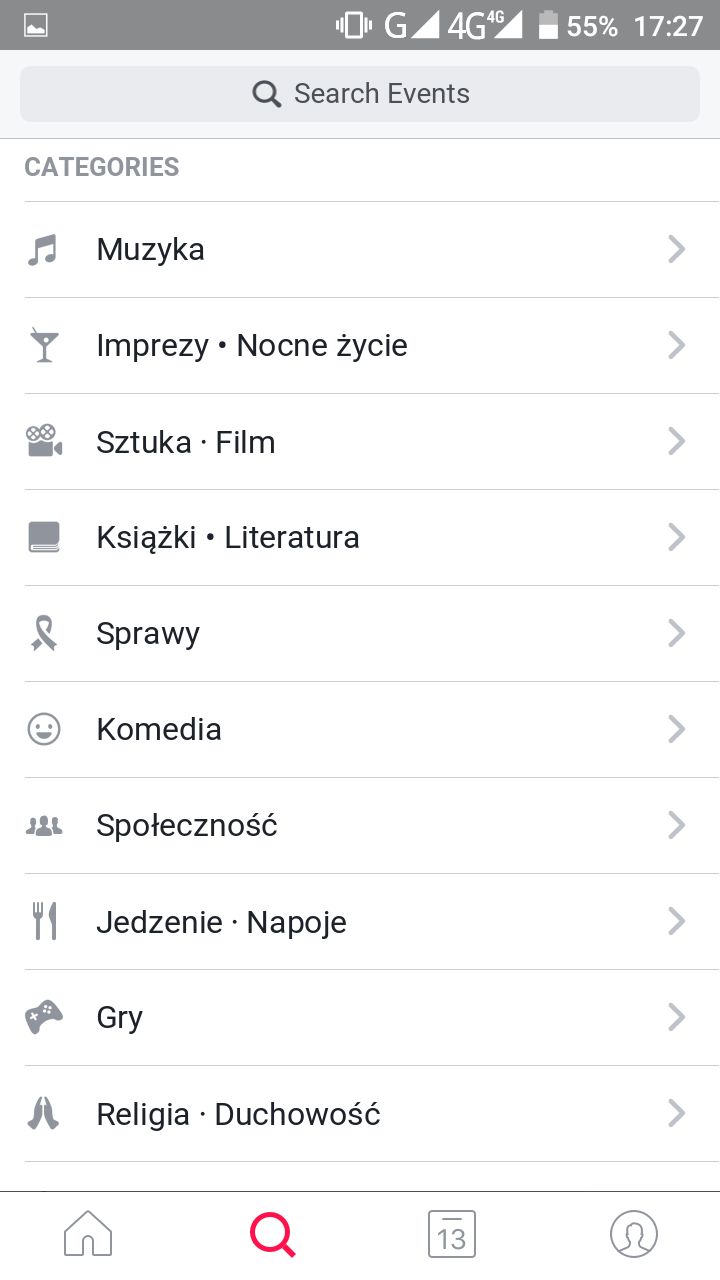Viewport: 720px width, 1280px height.
Task: Select the red Search icon at bottom
Action: (270, 1234)
